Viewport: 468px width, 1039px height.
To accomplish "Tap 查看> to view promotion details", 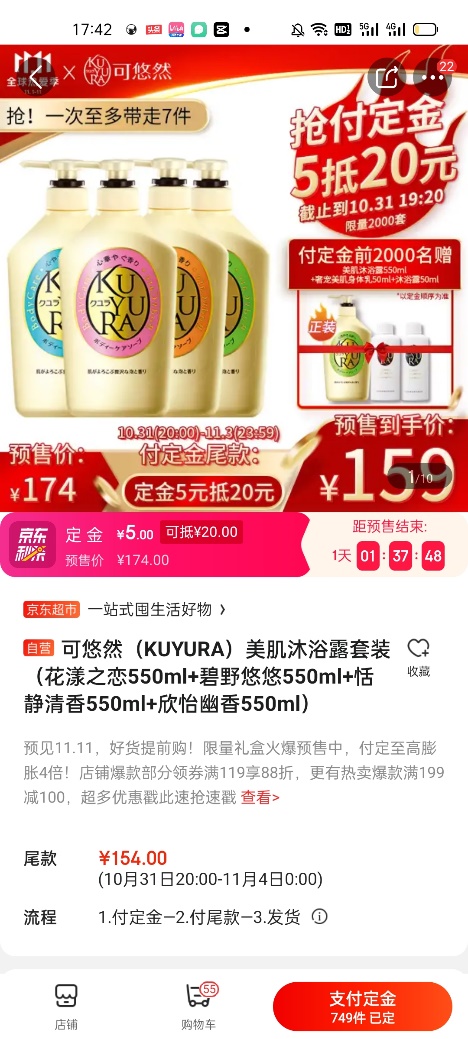I will pos(260,797).
